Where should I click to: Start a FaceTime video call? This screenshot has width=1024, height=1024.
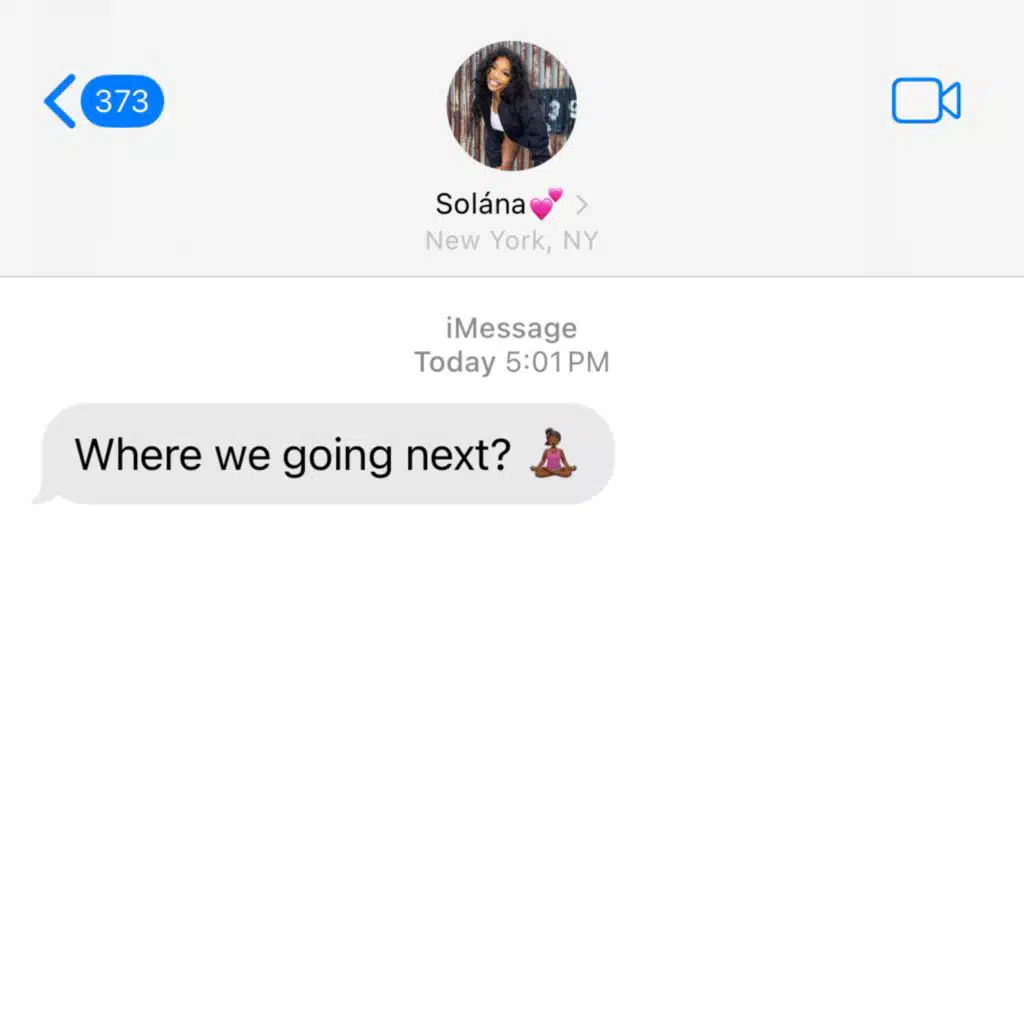click(x=926, y=101)
